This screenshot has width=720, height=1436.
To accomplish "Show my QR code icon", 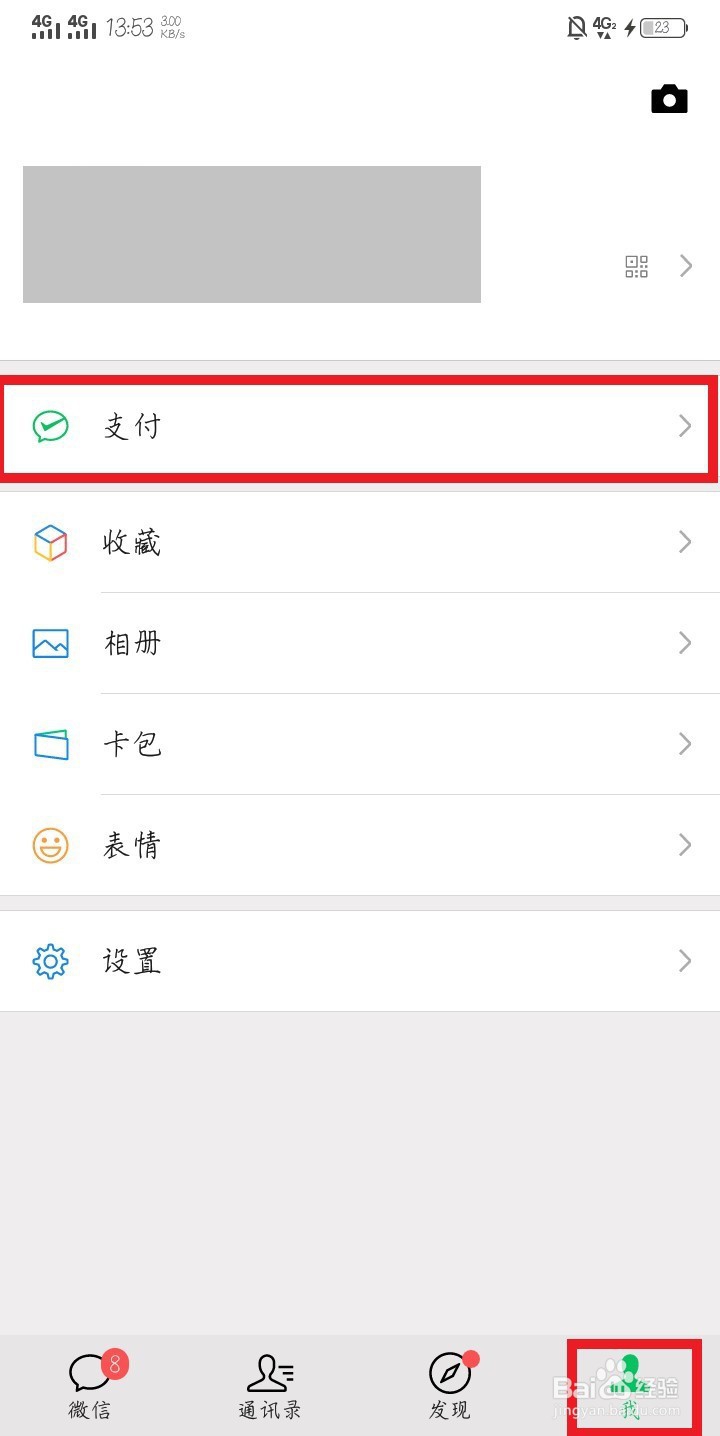I will coord(636,266).
